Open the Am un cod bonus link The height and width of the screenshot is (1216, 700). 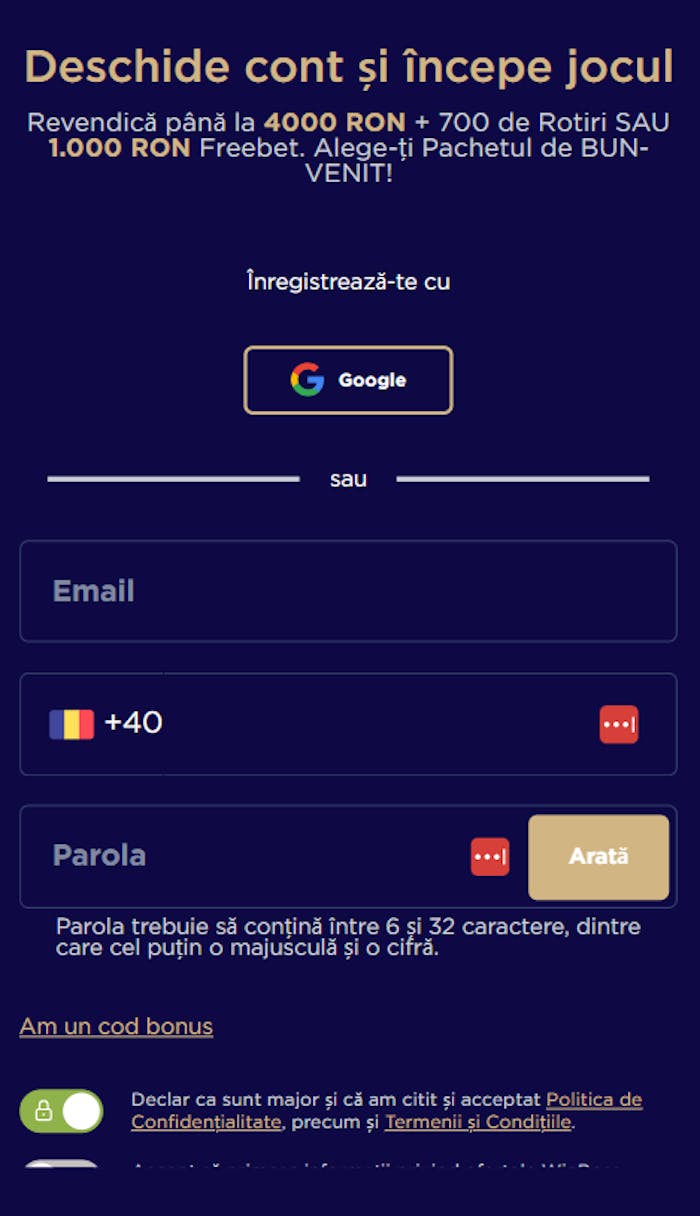(x=116, y=1027)
